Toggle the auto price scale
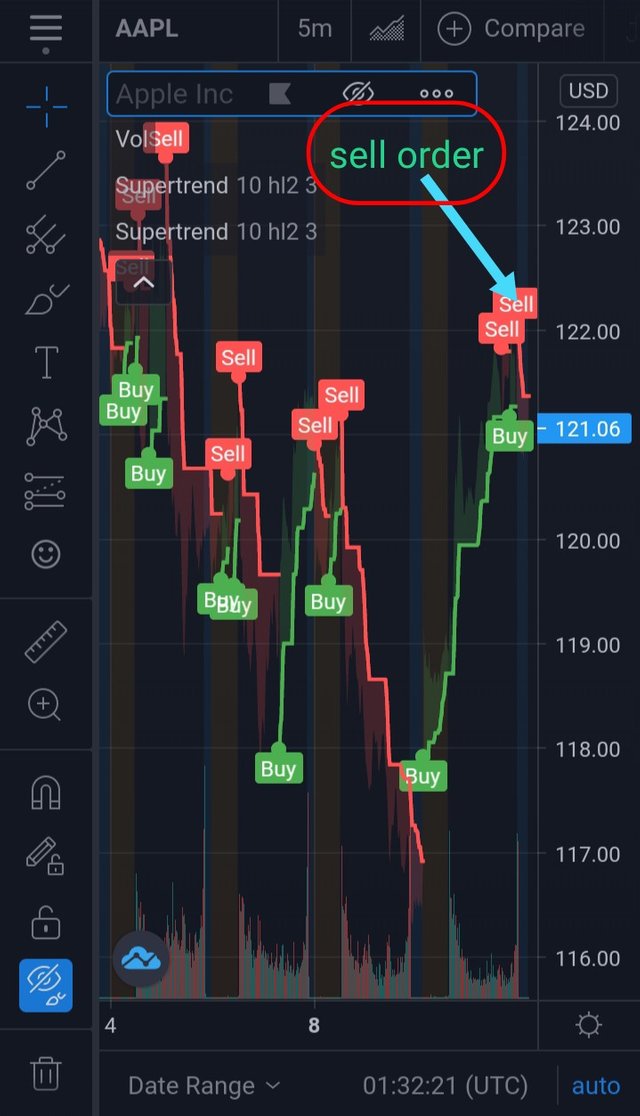The image size is (640, 1116). pyautogui.click(x=596, y=1085)
